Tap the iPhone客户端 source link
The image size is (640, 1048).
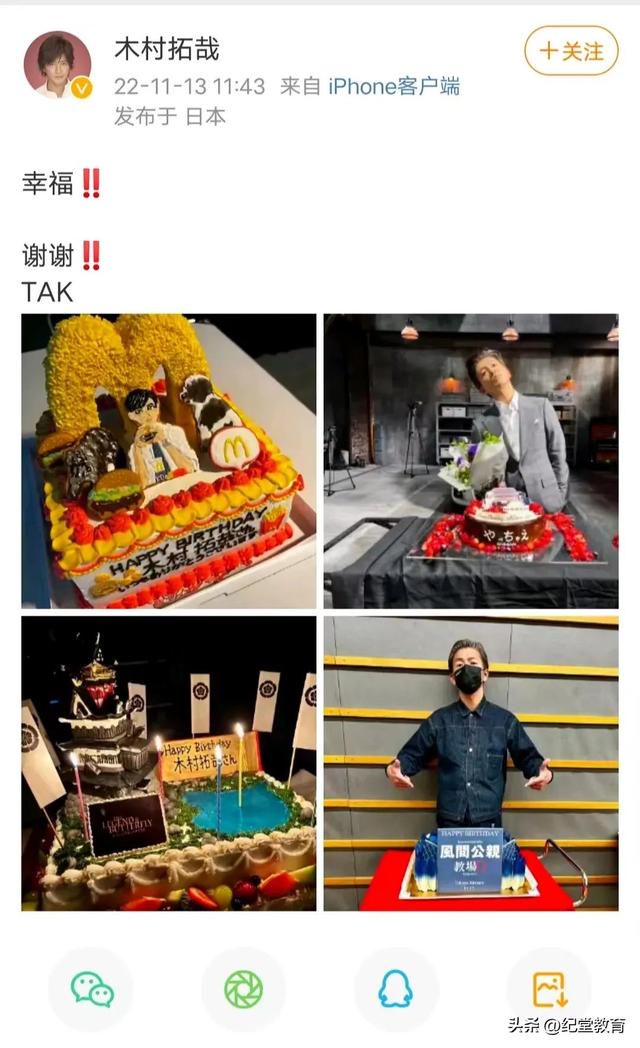click(x=393, y=86)
